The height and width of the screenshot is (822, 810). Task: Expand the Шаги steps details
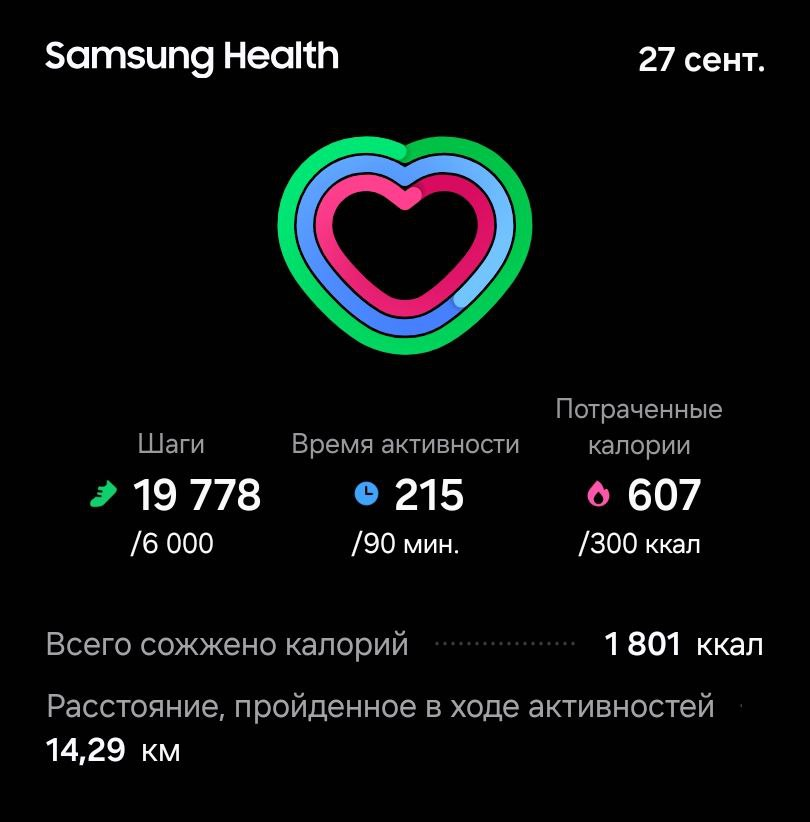170,444
